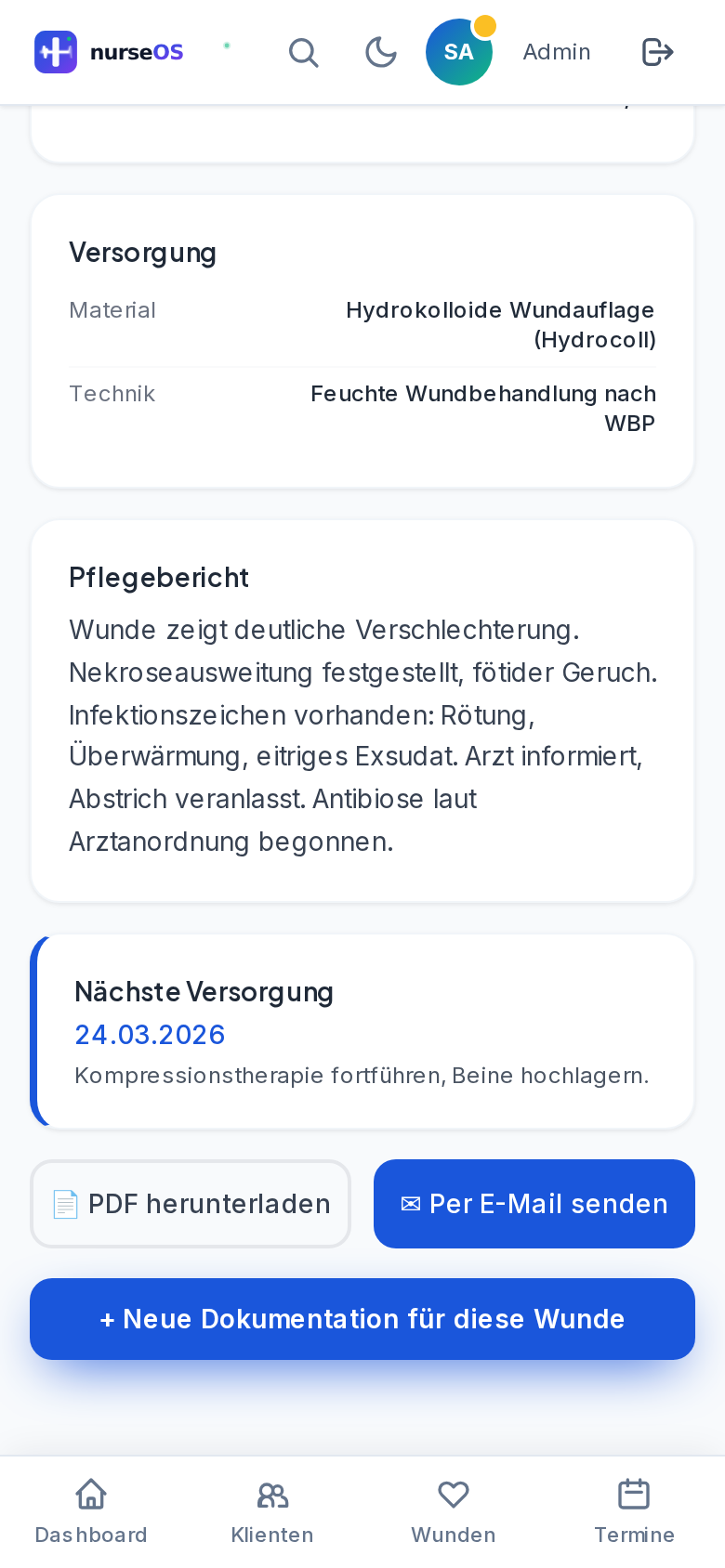Open the SA profile avatar
The height and width of the screenshot is (1568, 725).
click(458, 52)
